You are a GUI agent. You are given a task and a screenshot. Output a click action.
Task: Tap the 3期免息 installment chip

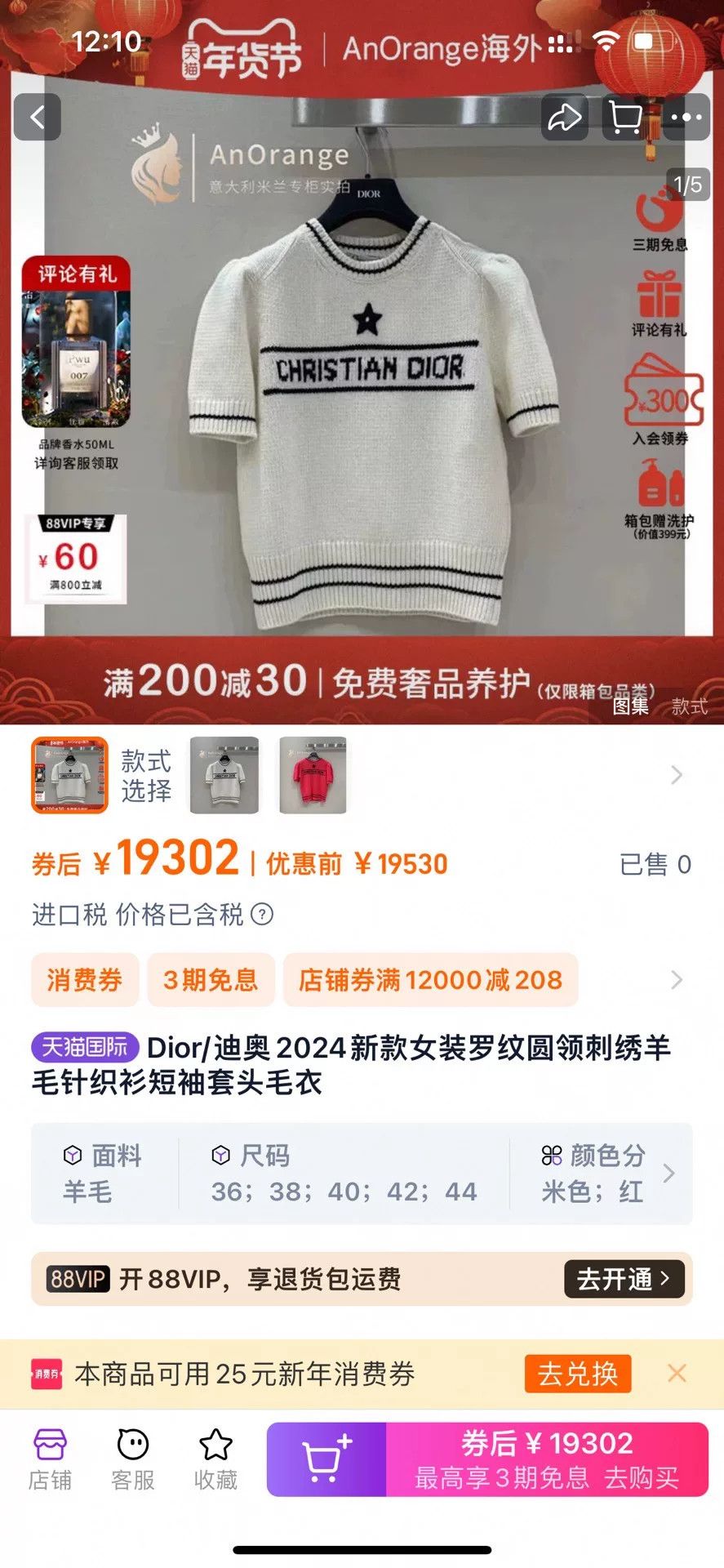(x=211, y=980)
